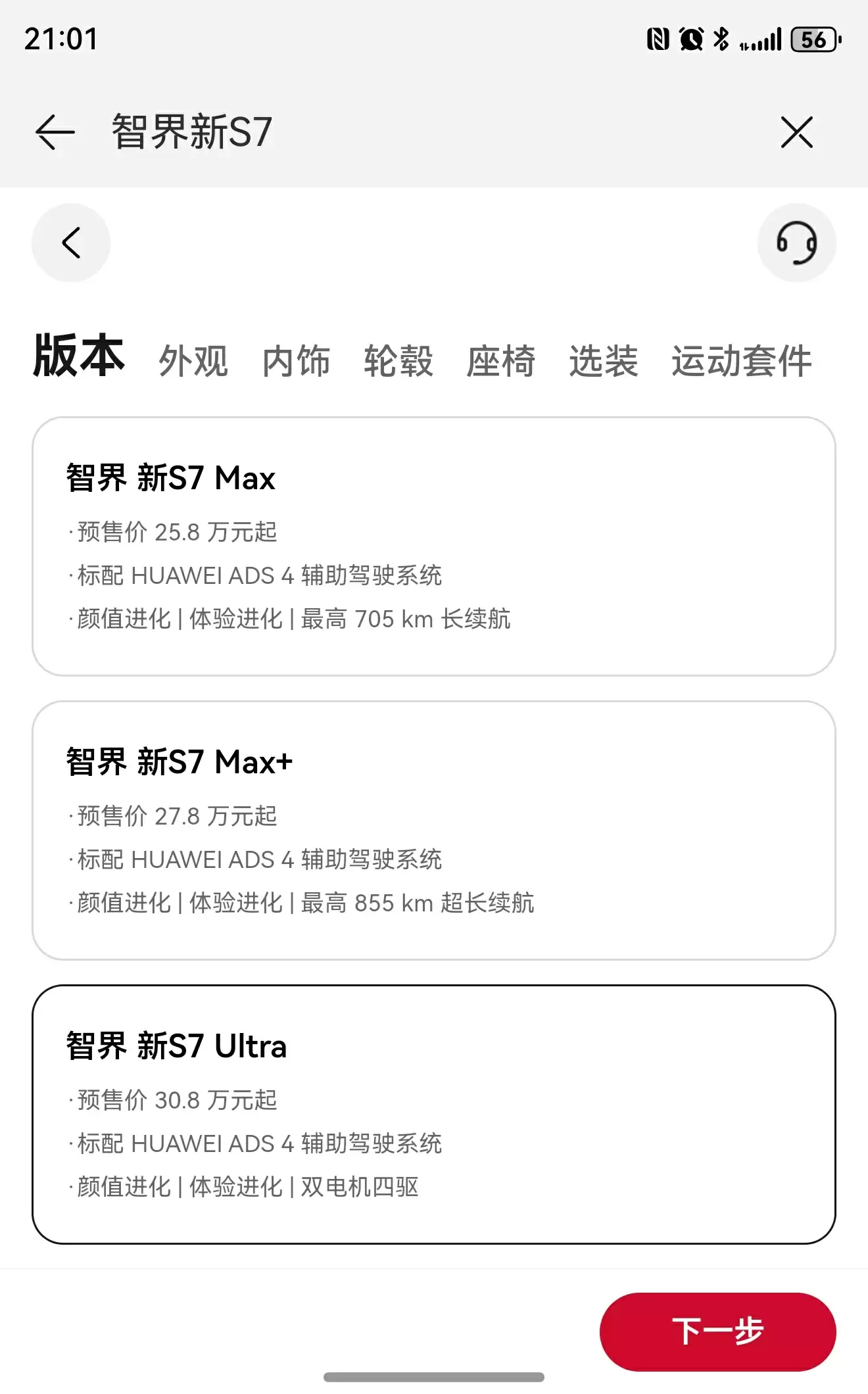Select the 智界 新S7 Max version card
Viewport: 868px width, 1394px height.
(x=434, y=546)
